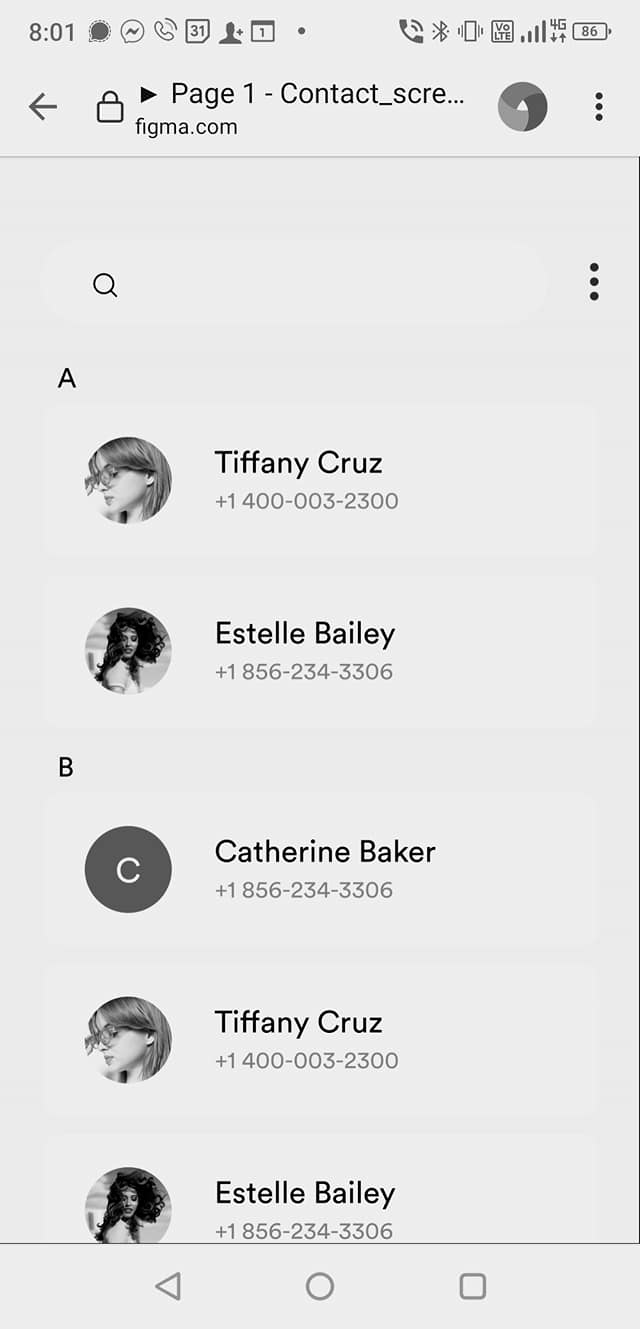Open the overflow menu beside the search box
Viewport: 640px width, 1329px height.
click(594, 282)
